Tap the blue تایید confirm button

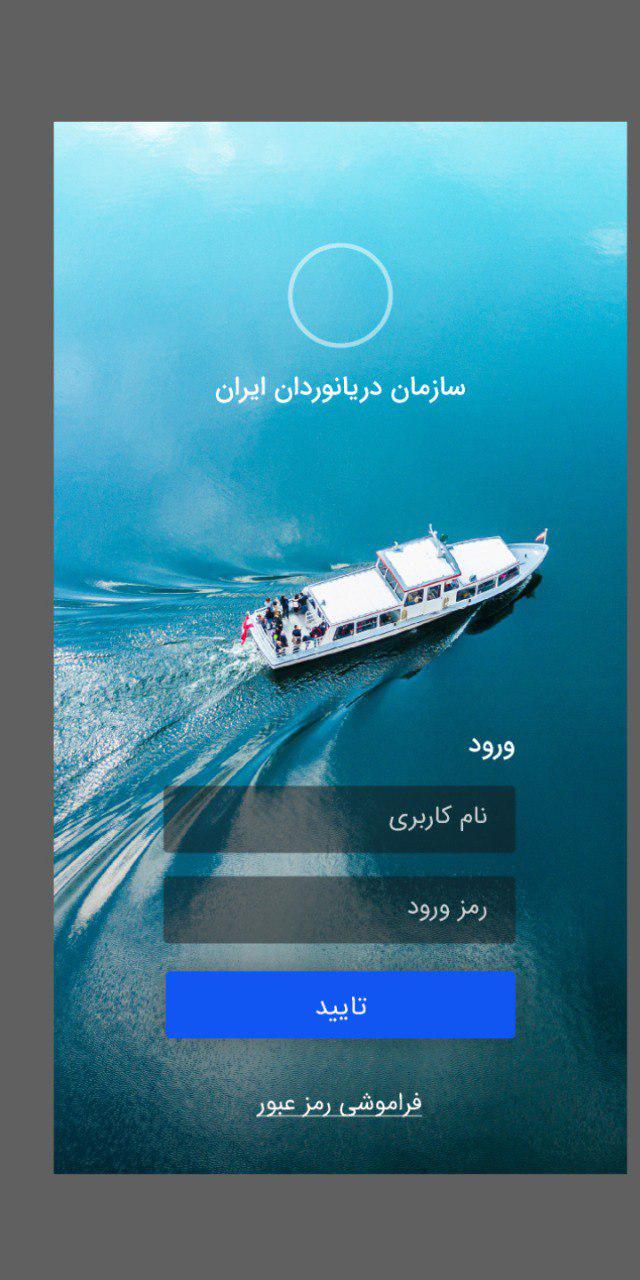tap(340, 1005)
